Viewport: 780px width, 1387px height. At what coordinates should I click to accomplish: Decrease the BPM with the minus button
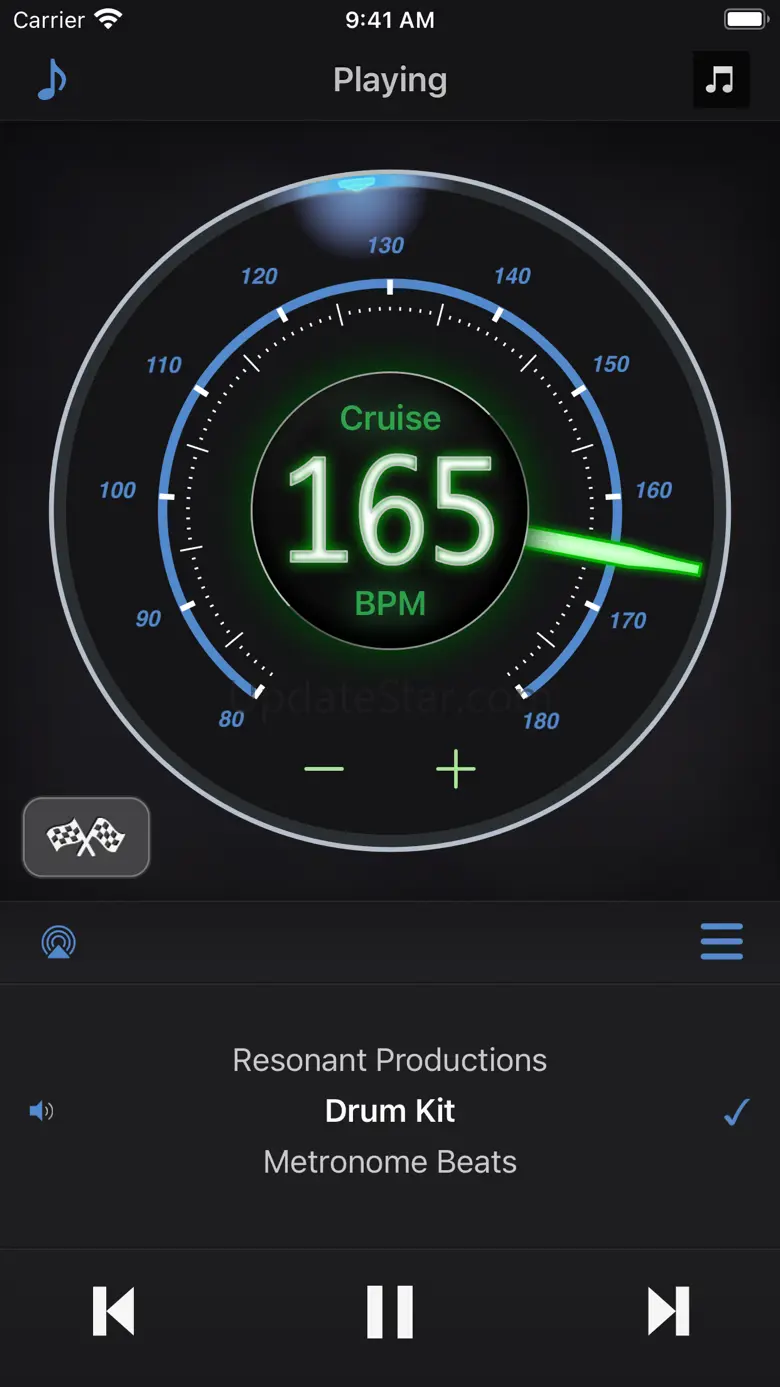coord(324,769)
